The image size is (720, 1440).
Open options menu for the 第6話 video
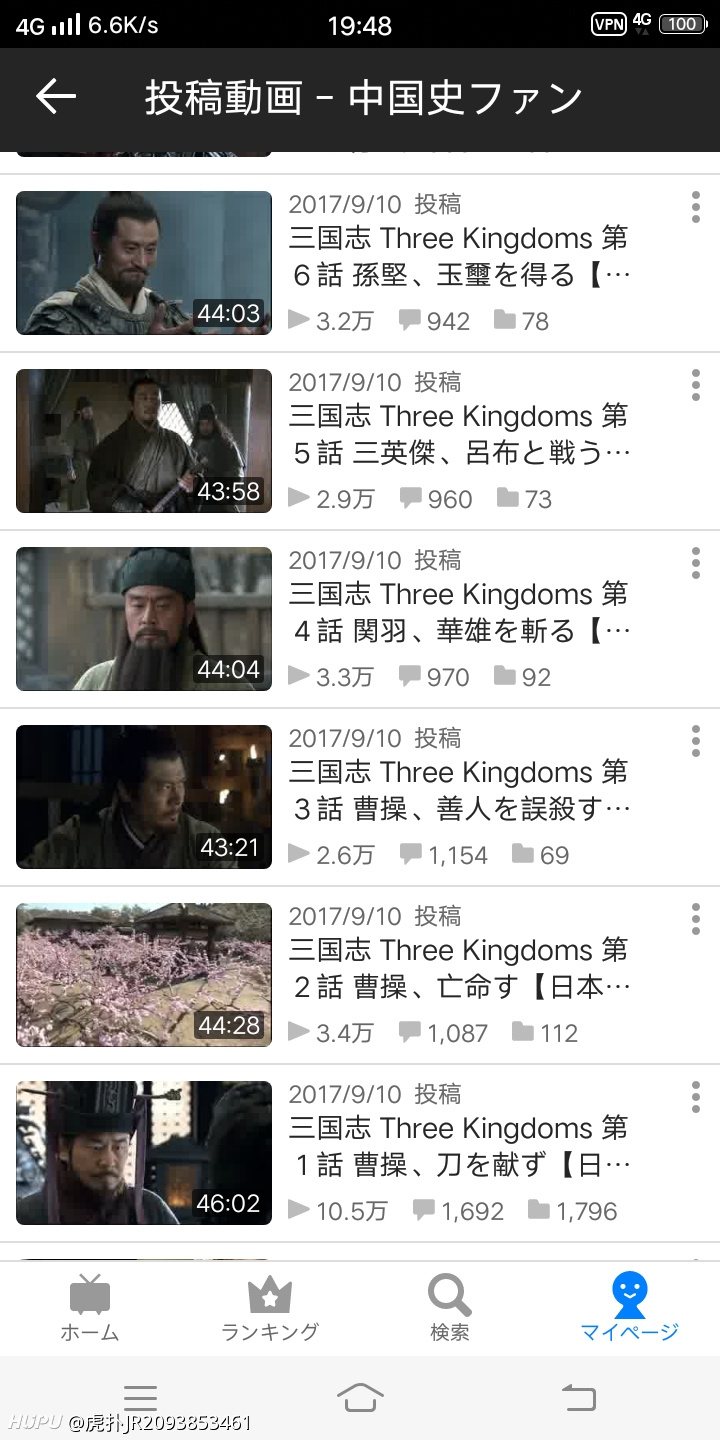pos(695,207)
